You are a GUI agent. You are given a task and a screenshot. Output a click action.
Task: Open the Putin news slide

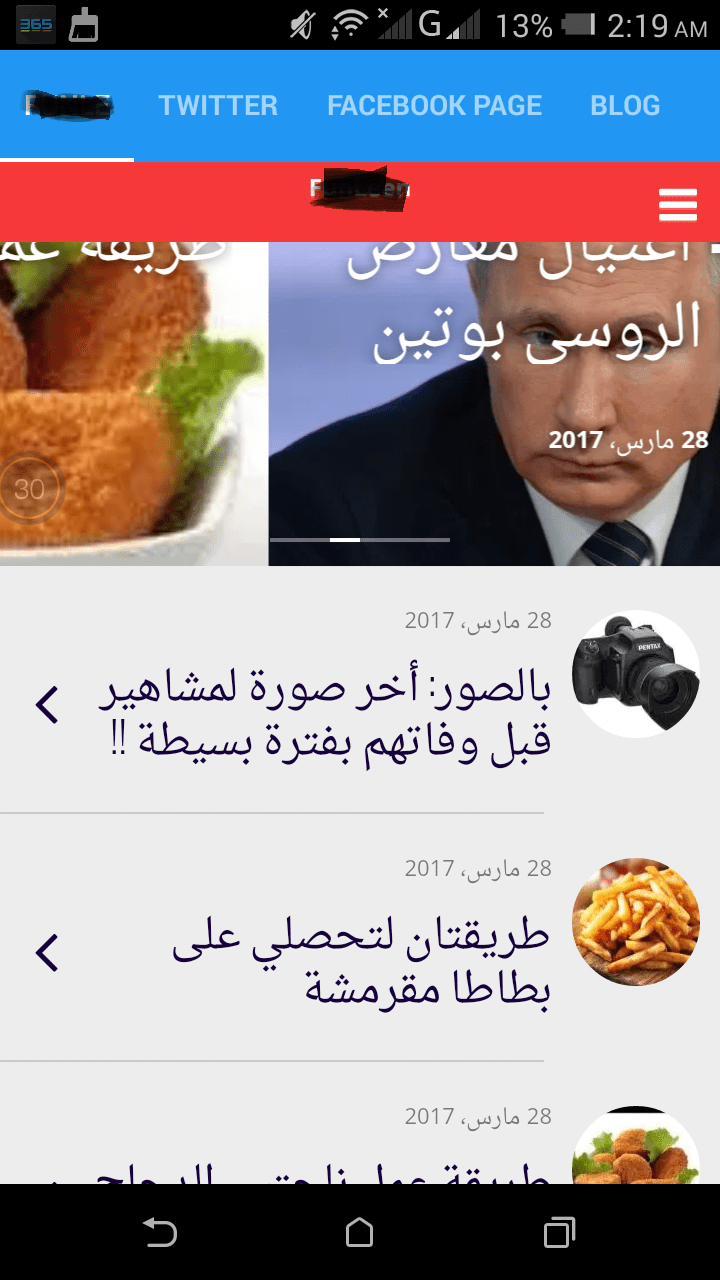point(494,400)
